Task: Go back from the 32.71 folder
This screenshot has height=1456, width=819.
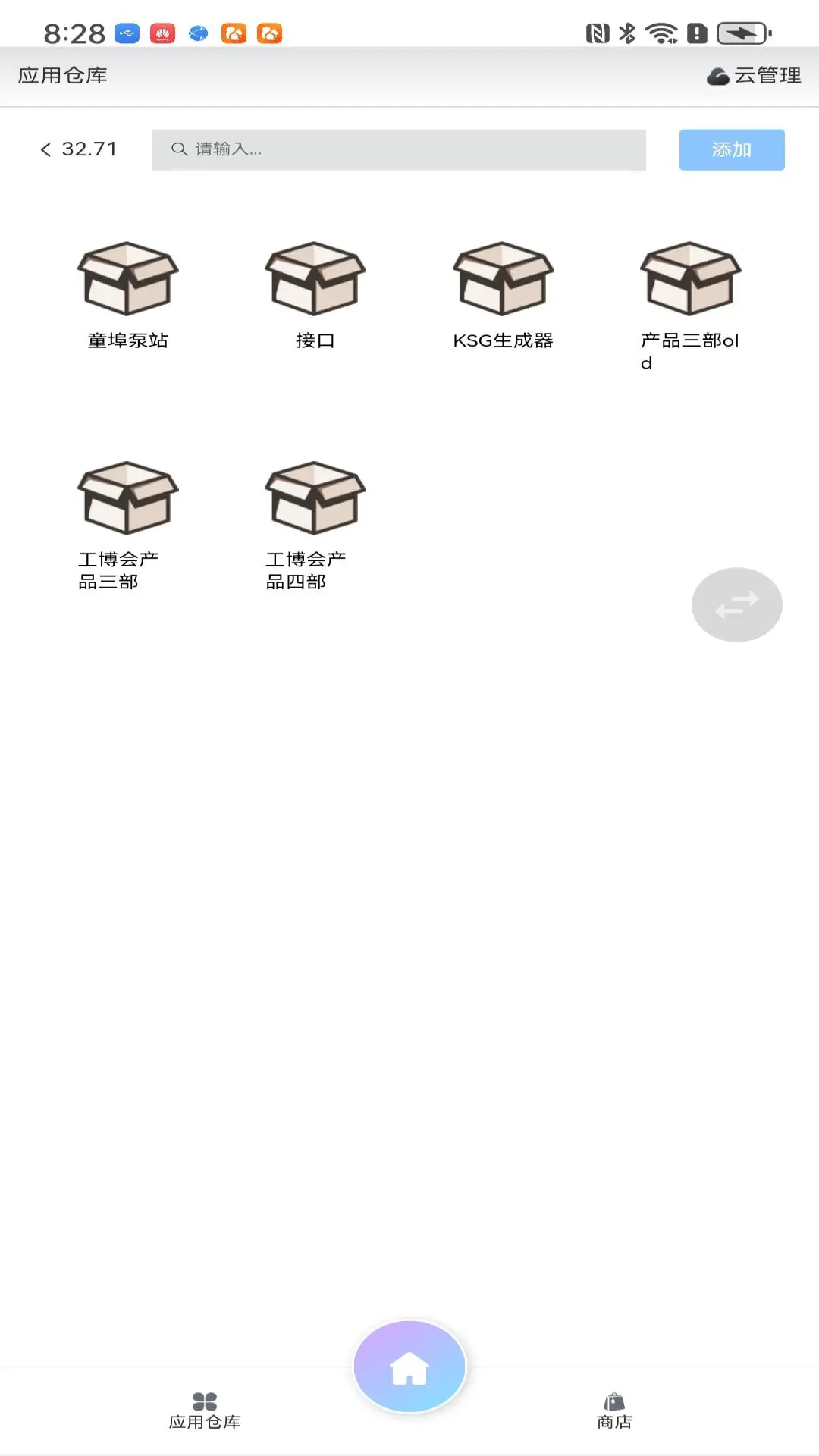Action: click(46, 149)
